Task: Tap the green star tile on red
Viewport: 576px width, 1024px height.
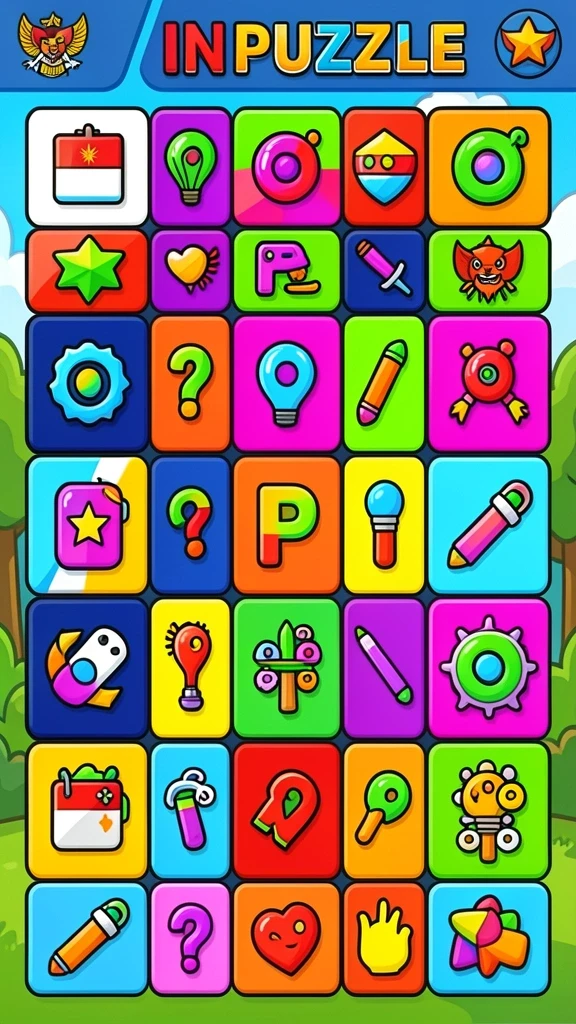Action: coord(88,270)
